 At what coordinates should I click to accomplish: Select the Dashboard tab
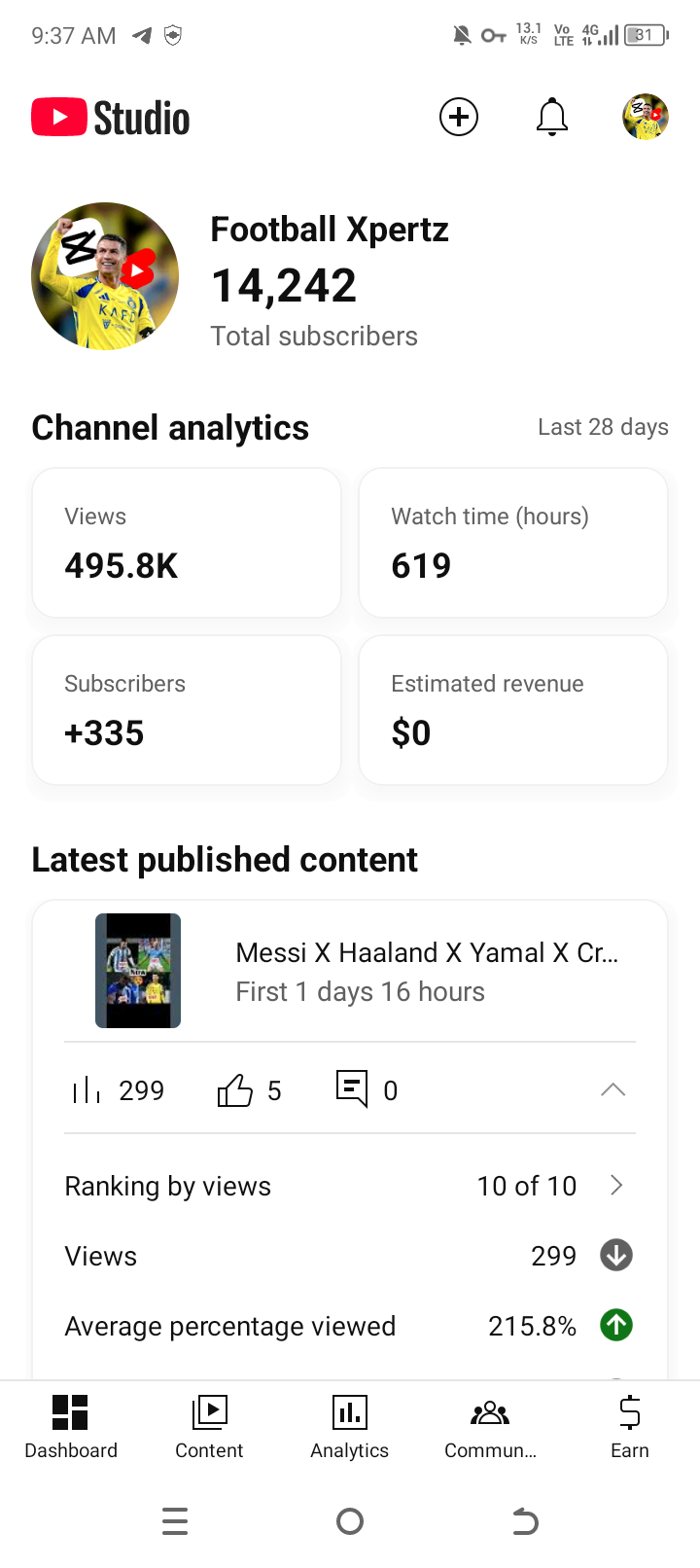71,1426
